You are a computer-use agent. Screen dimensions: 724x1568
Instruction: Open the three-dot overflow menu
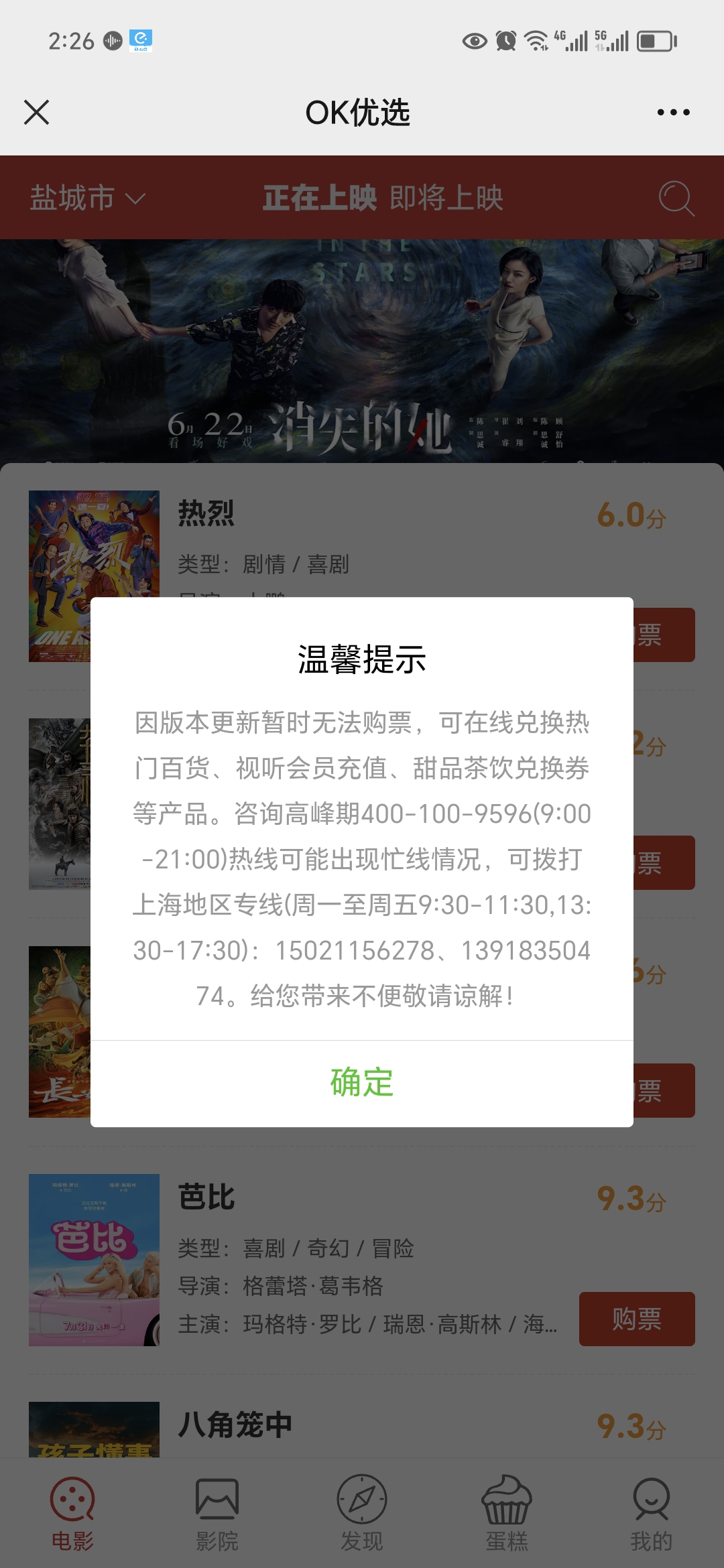point(673,112)
